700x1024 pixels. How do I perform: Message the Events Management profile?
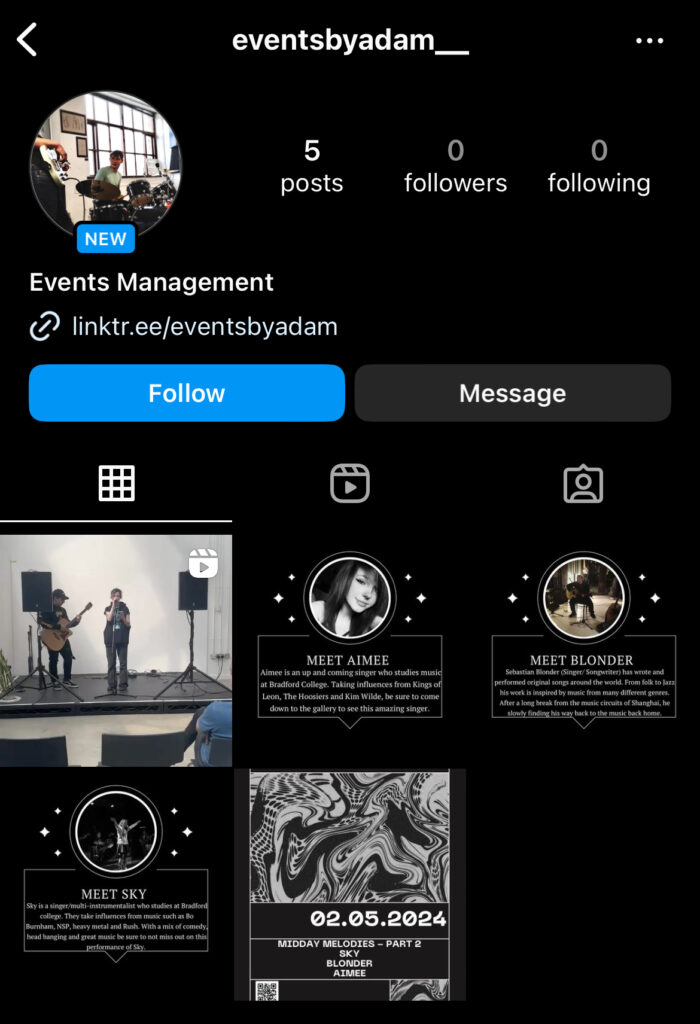512,393
